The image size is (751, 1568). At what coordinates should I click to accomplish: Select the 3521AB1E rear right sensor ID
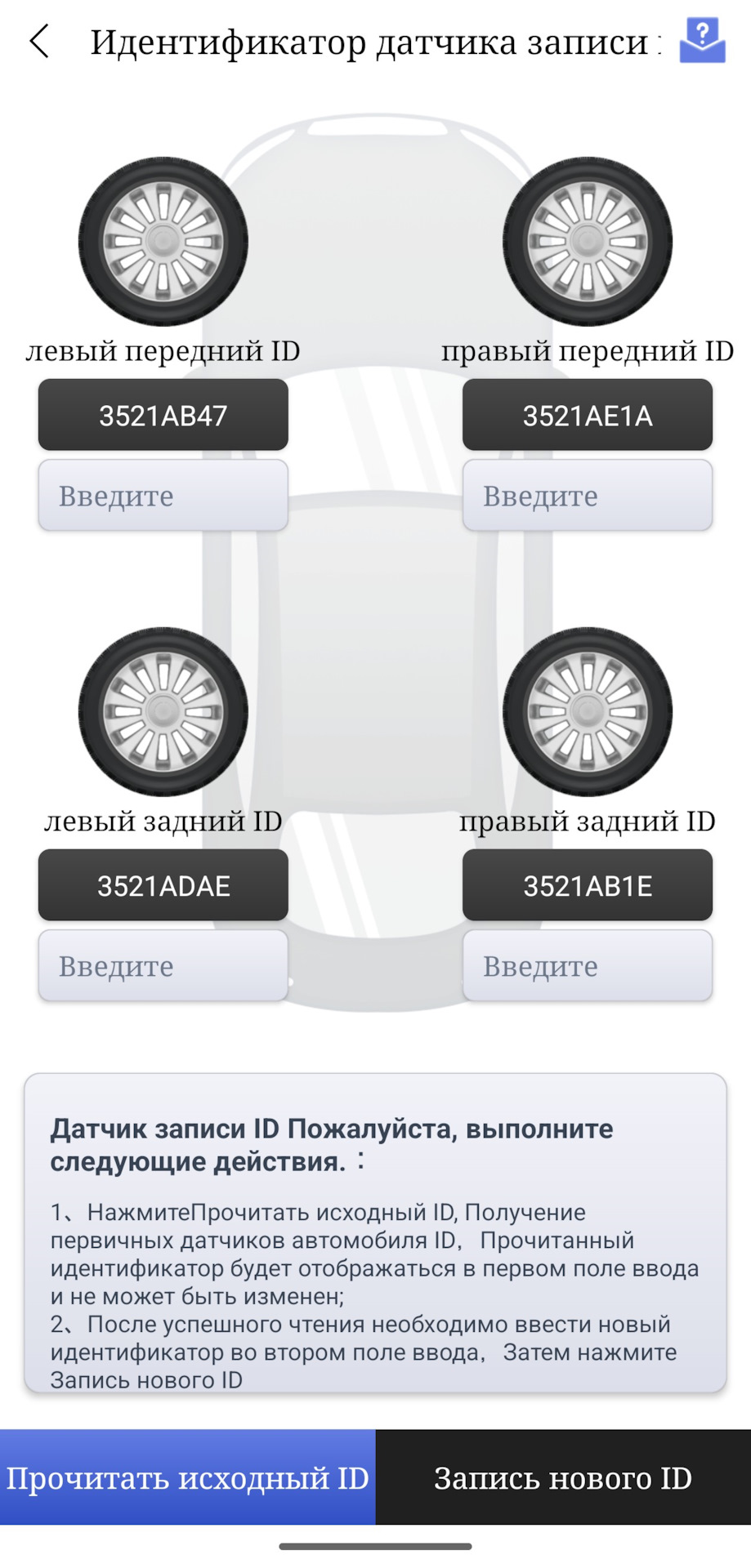587,885
